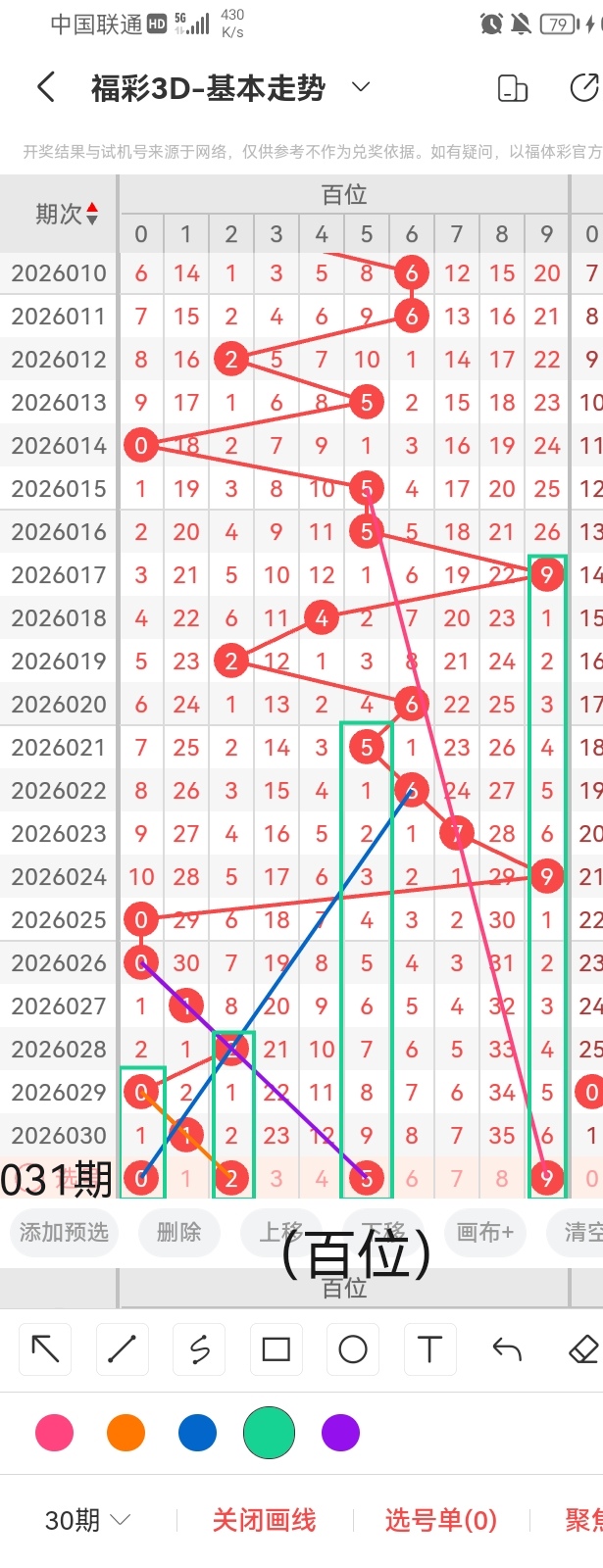
Task: Go back using the top-left arrow
Action: point(46,87)
